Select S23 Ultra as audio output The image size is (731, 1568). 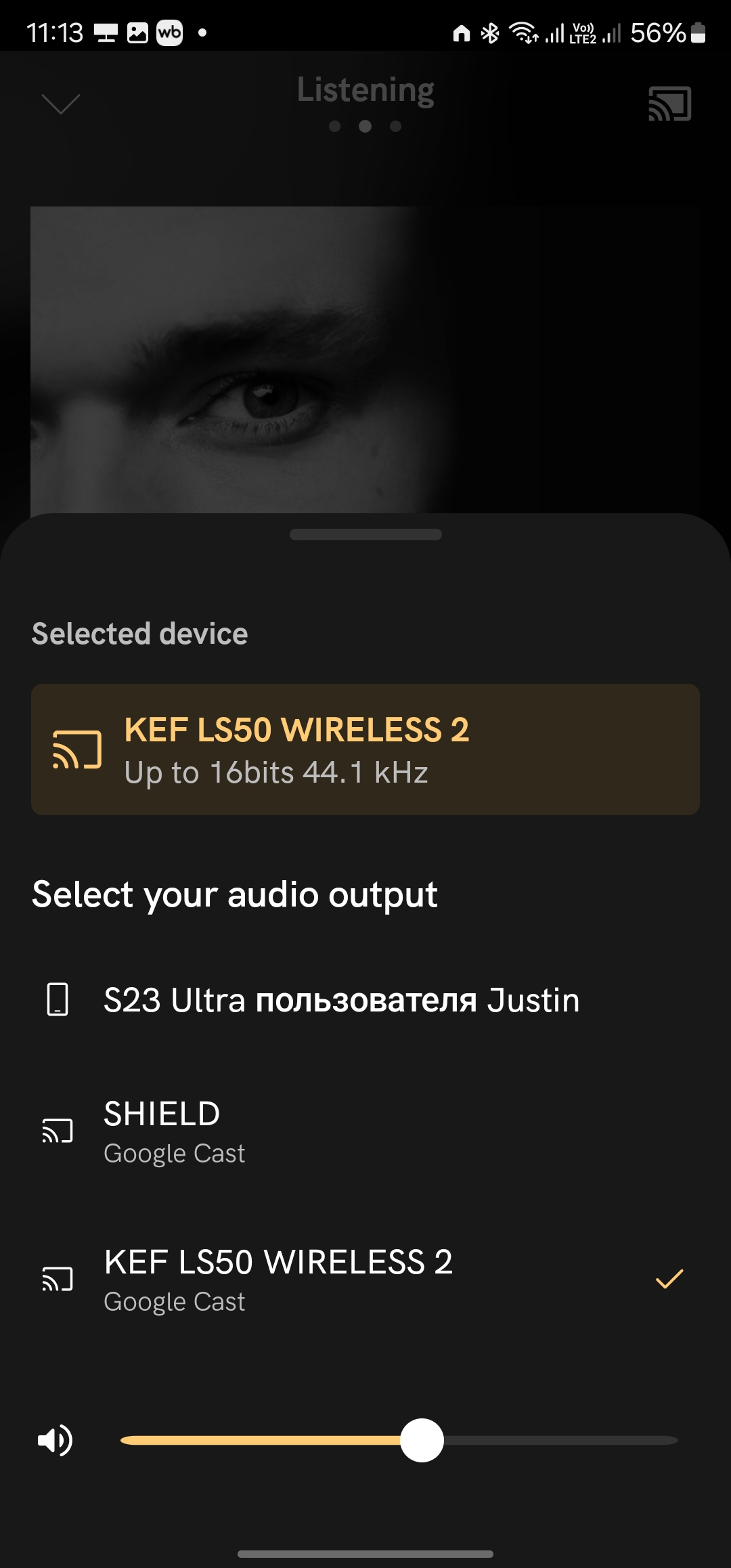pyautogui.click(x=341, y=1000)
